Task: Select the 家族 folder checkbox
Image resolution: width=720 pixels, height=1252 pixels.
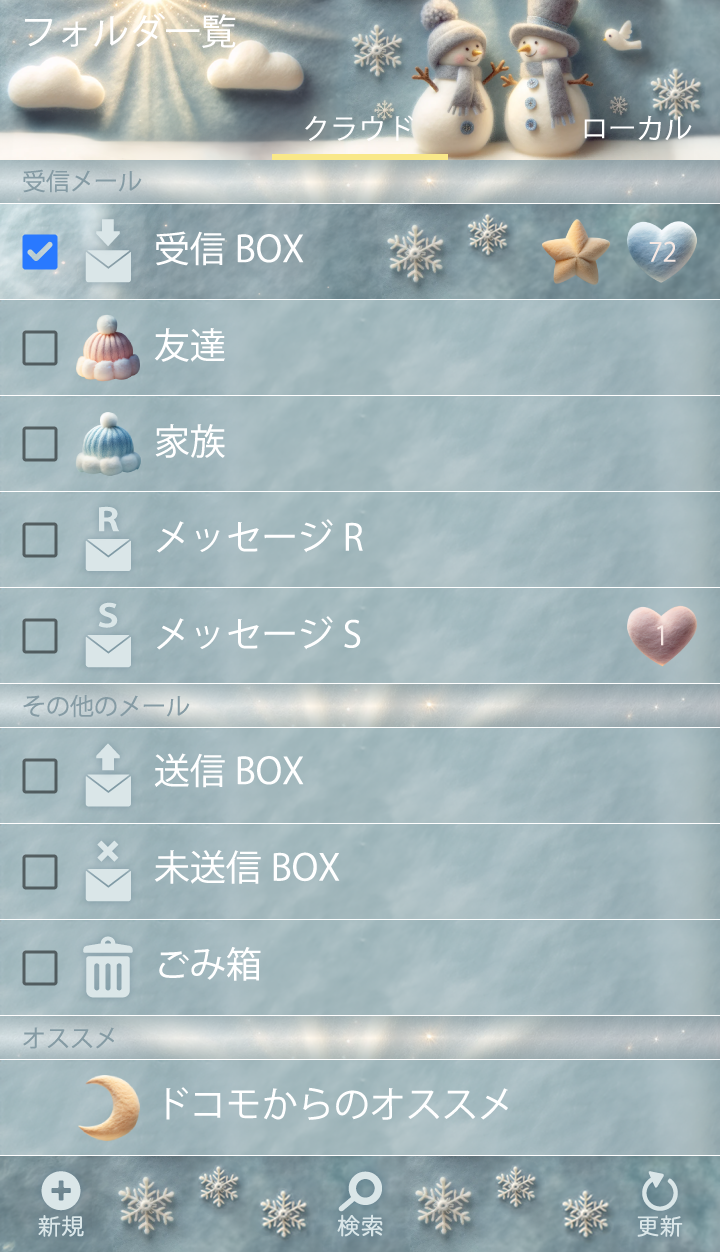Action: 40,444
